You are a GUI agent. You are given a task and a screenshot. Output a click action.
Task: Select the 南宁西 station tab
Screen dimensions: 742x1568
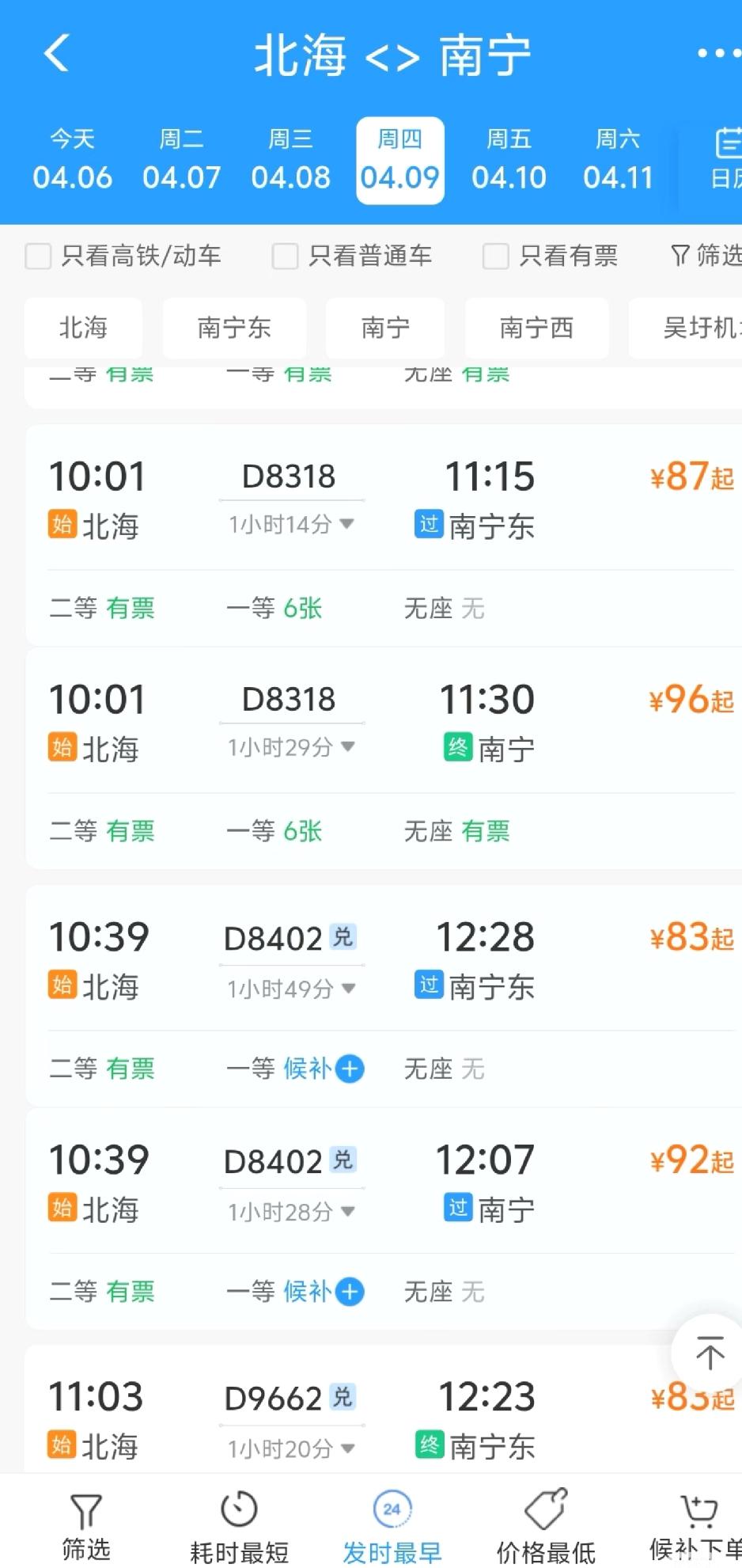[x=536, y=328]
